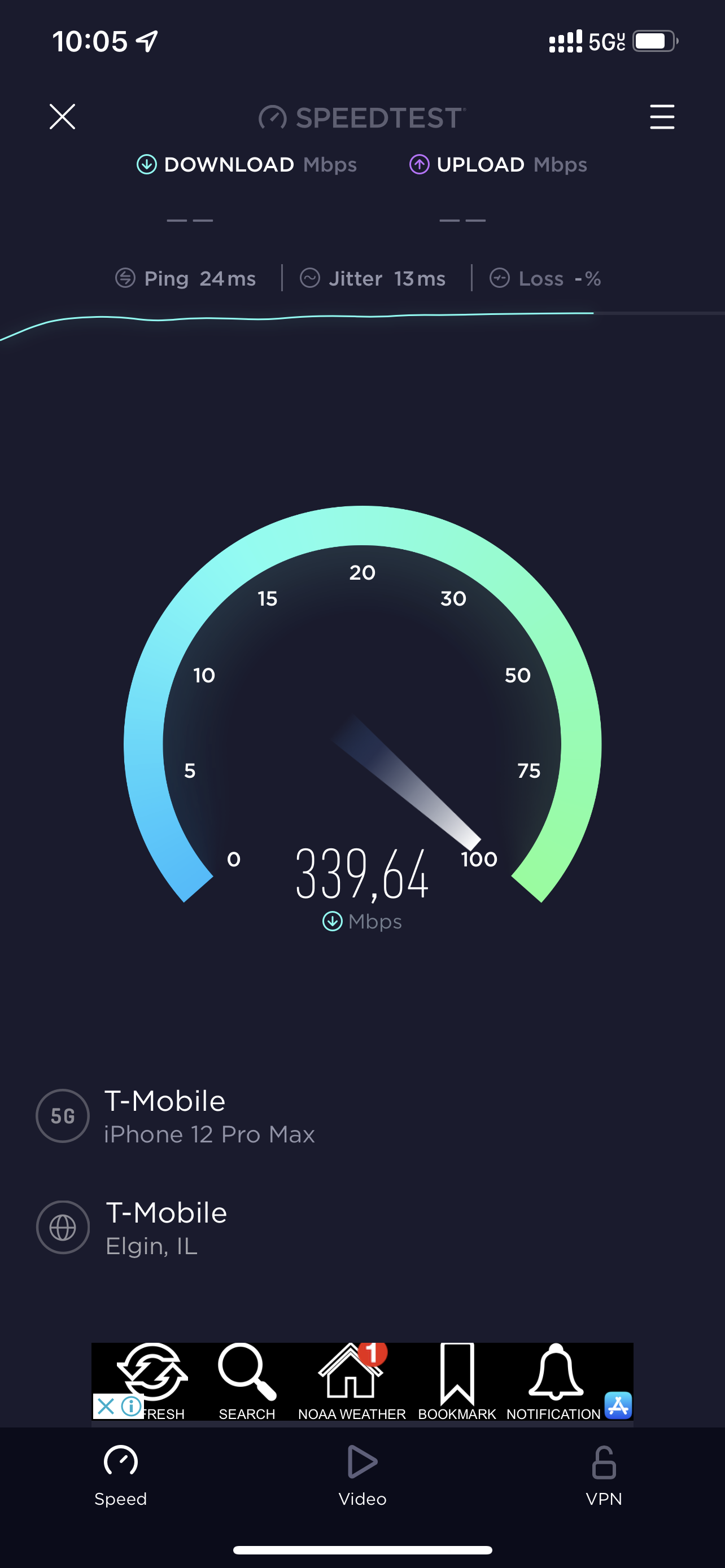The image size is (725, 1568).
Task: Open the hamburger menu
Action: click(x=662, y=117)
